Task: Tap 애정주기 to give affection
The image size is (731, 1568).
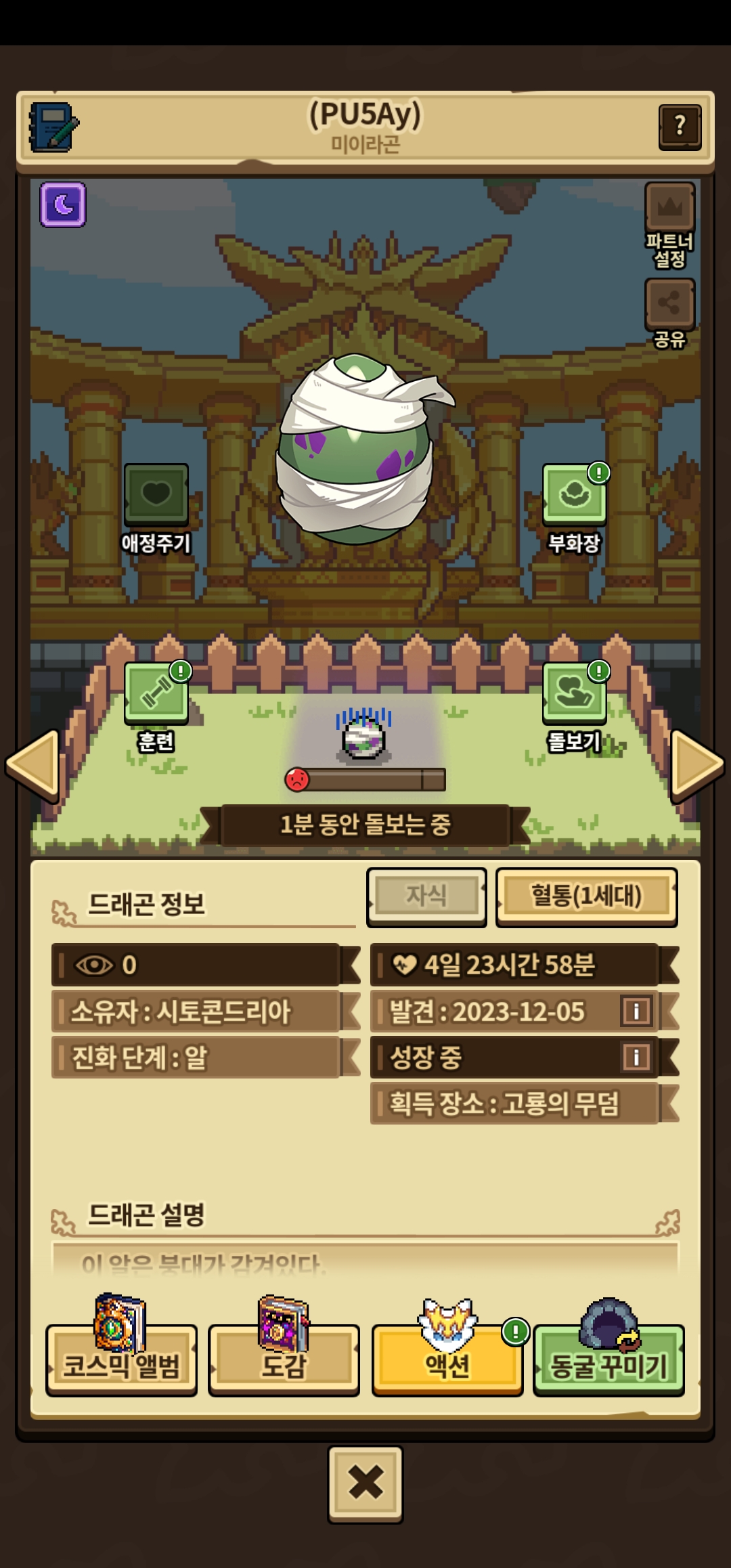Action: (x=156, y=496)
